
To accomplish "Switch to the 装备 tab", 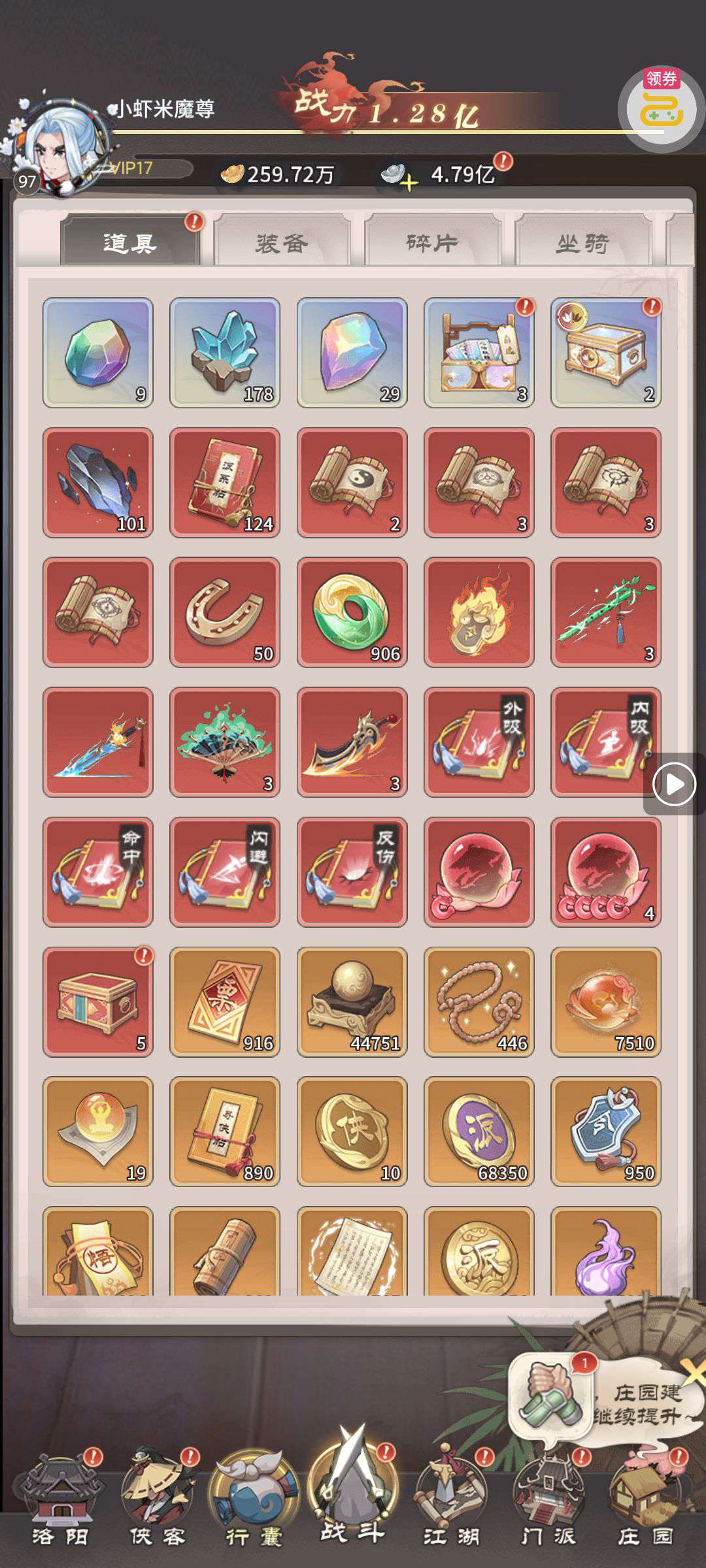I will pyautogui.click(x=282, y=243).
